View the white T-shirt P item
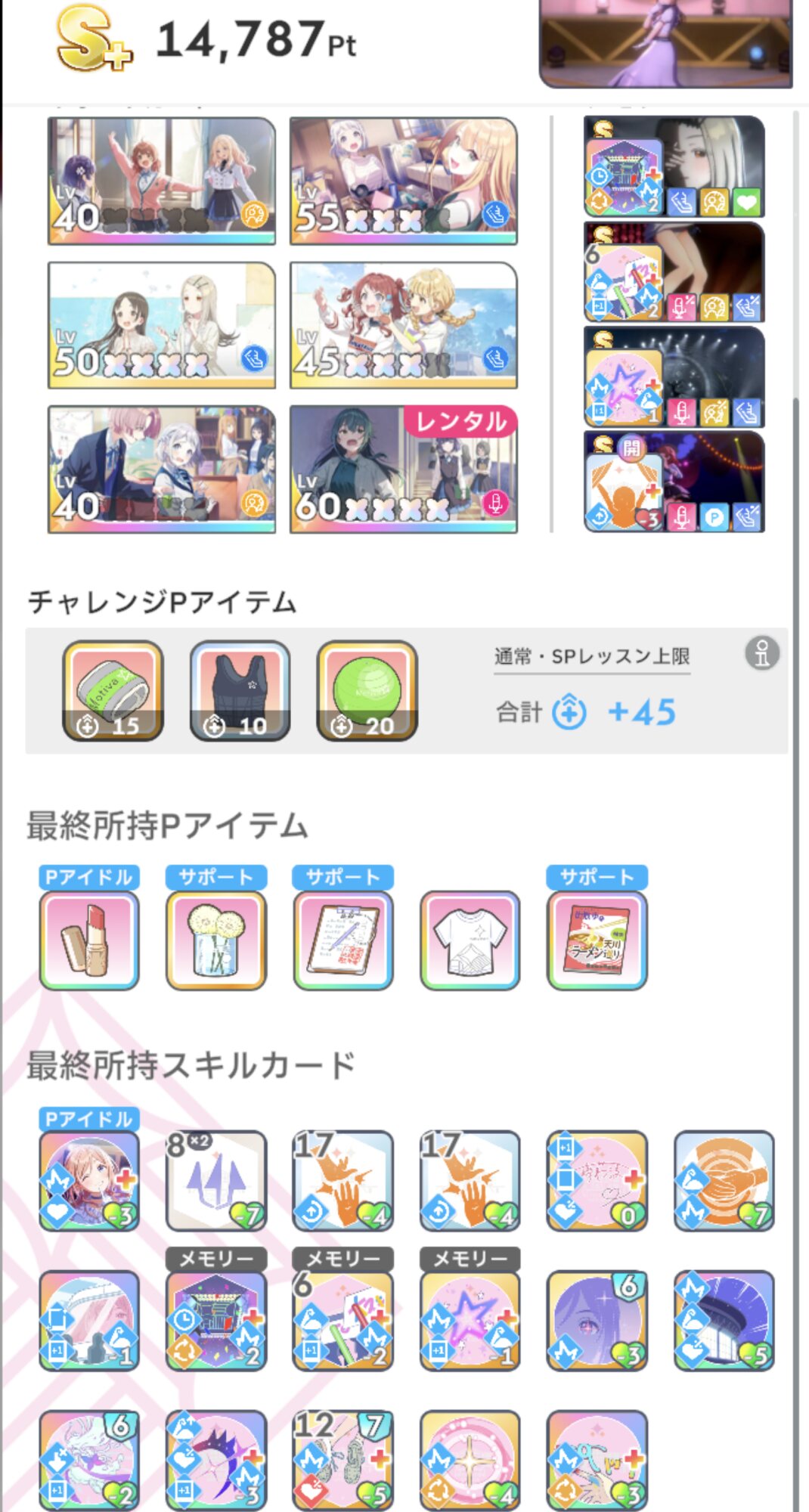809x1512 pixels. [x=470, y=940]
